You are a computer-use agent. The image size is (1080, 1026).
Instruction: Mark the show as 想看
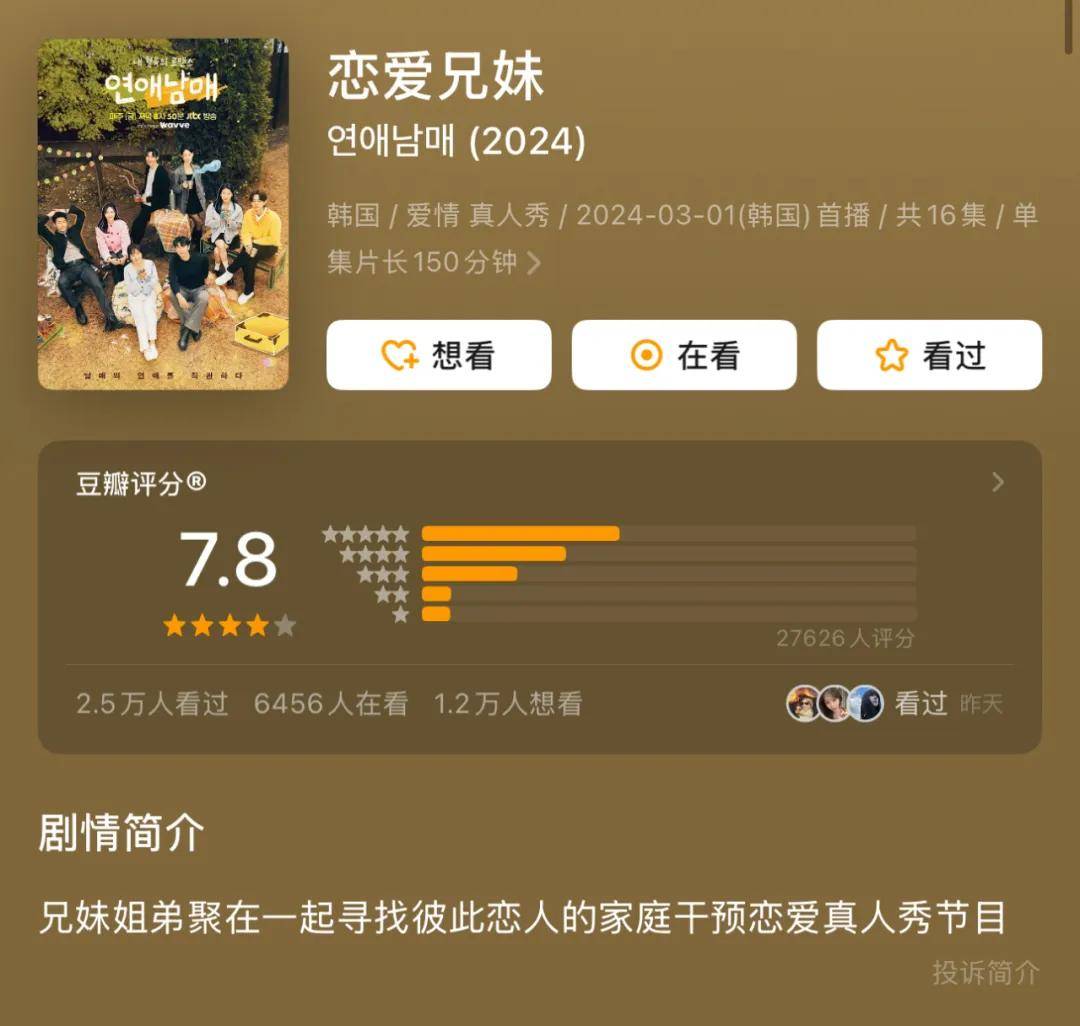point(438,355)
